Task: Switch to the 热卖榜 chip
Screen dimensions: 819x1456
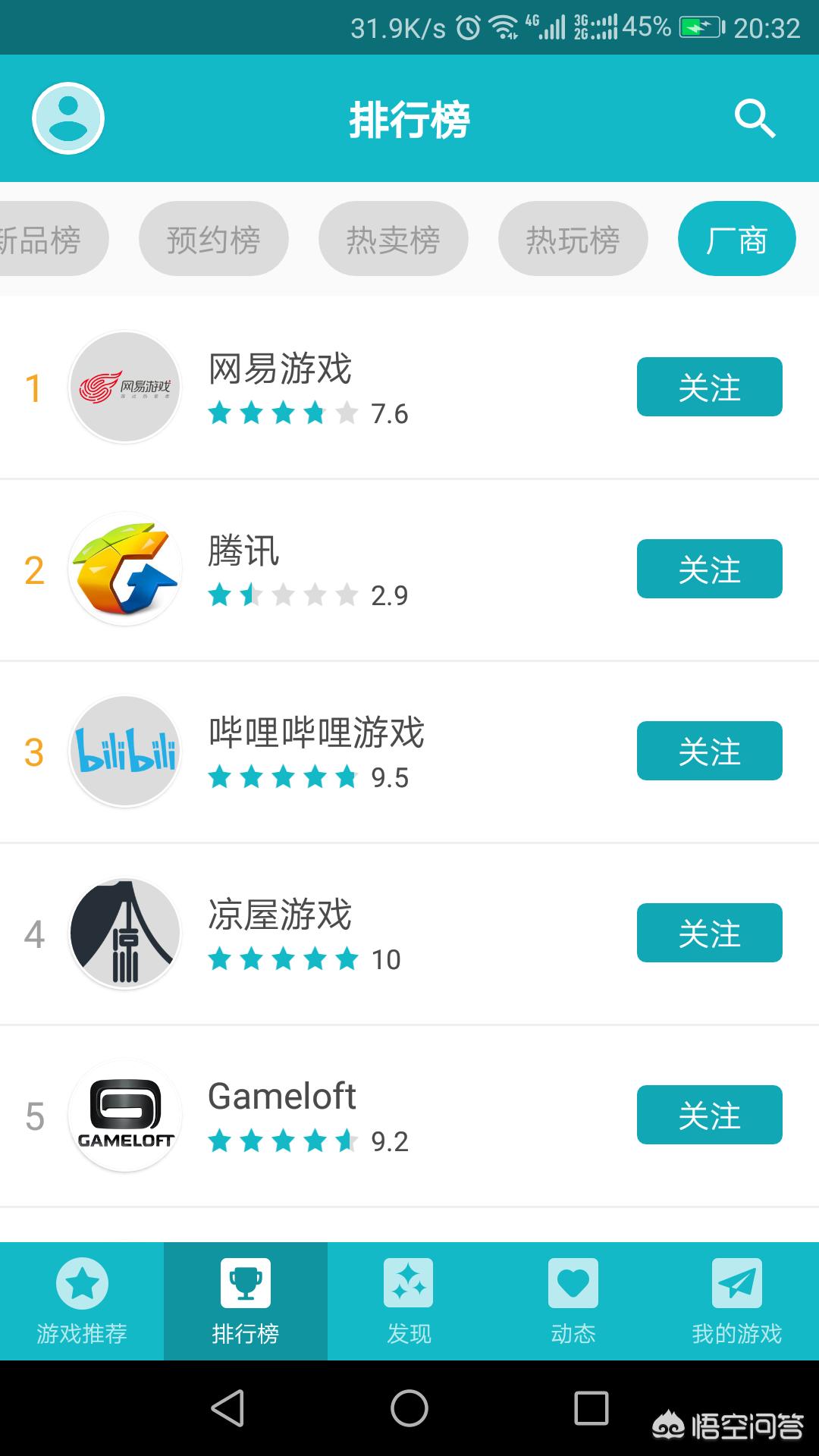Action: point(394,239)
